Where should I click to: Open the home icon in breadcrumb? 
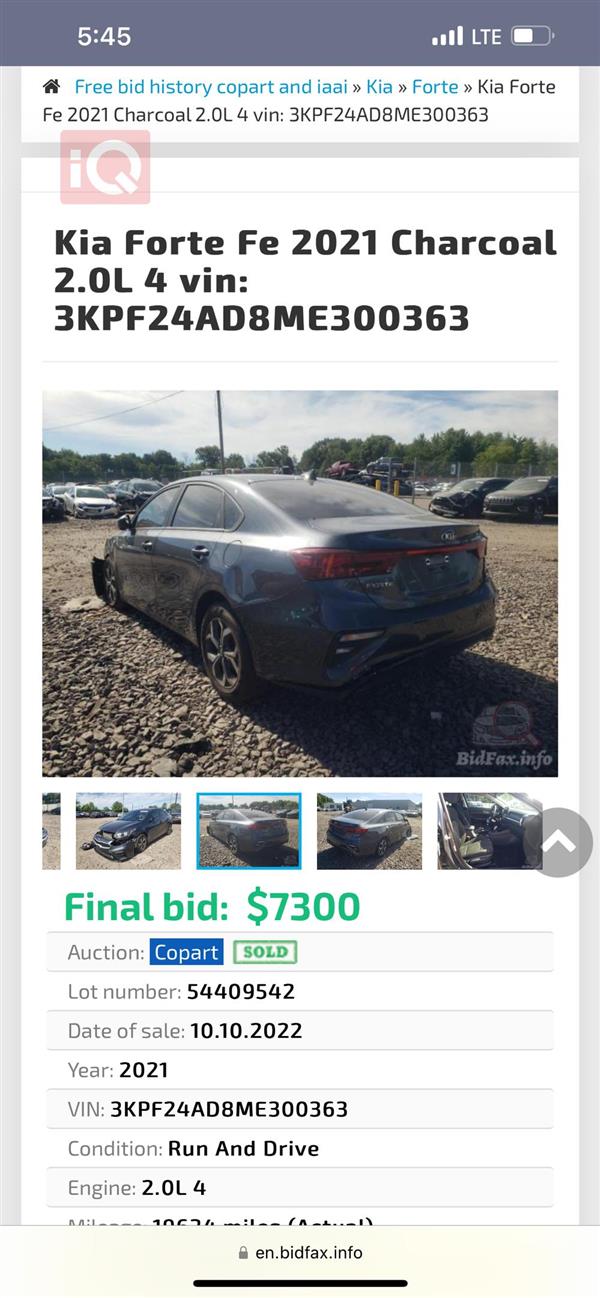(x=51, y=87)
